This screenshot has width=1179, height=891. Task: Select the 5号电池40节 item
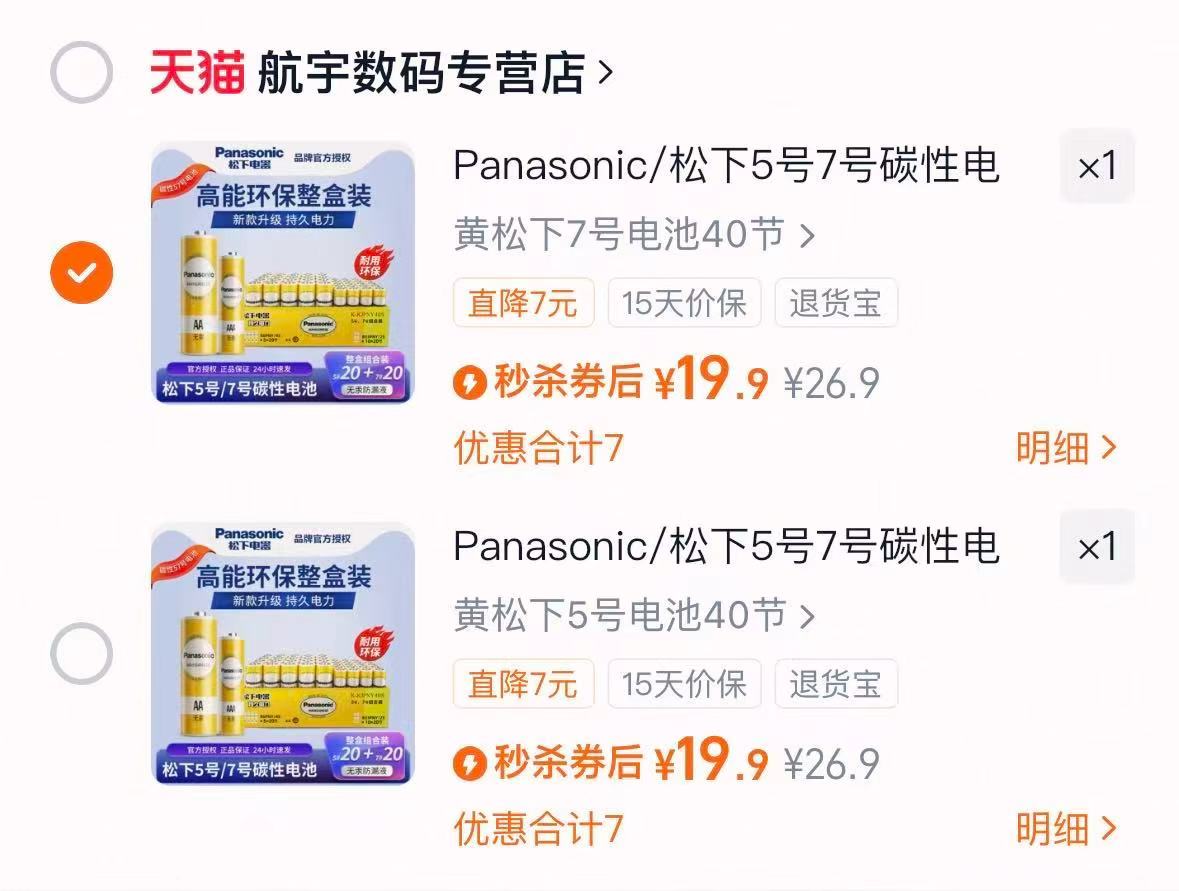pyautogui.click(x=81, y=654)
